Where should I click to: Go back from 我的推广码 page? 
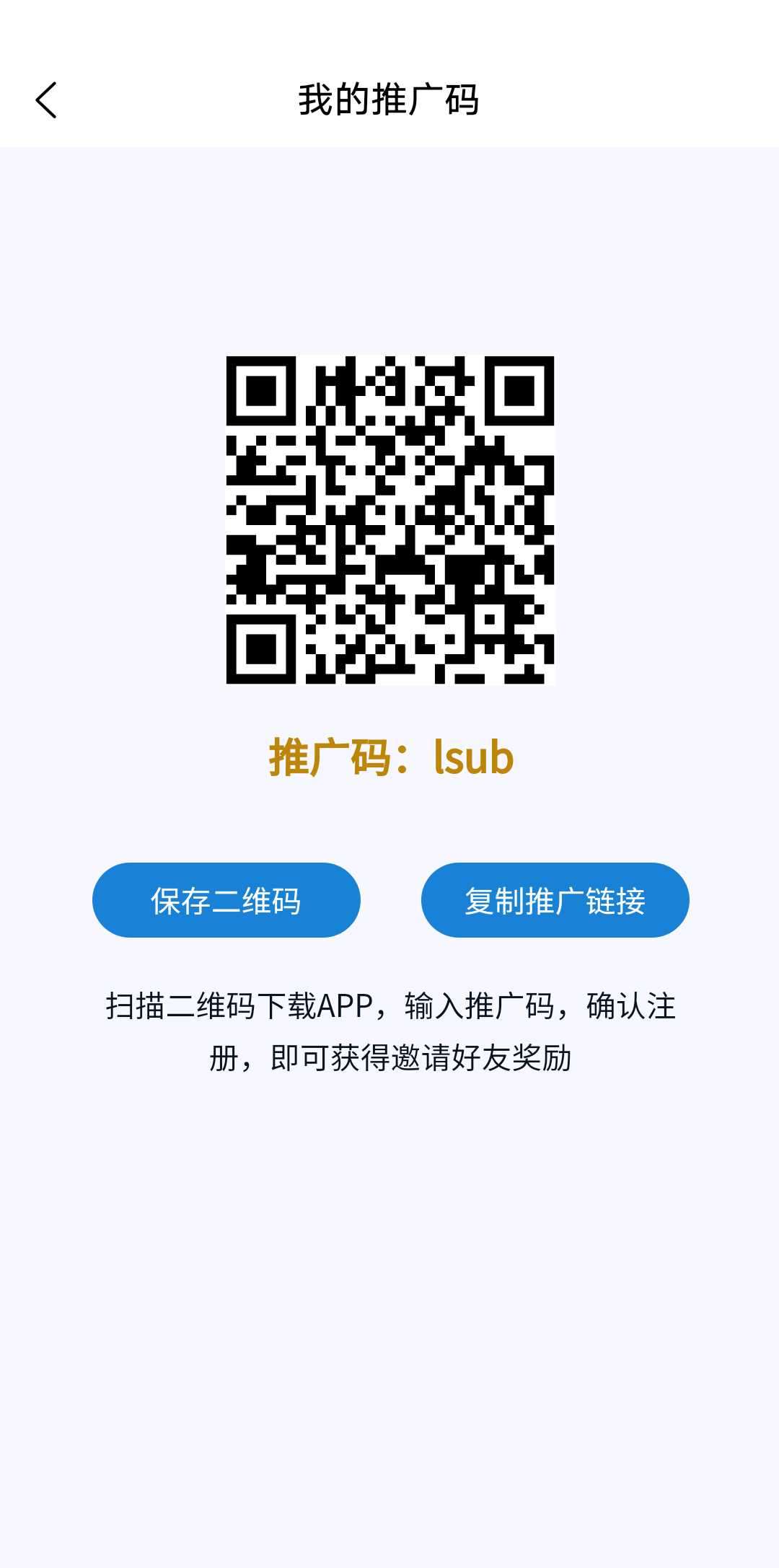click(x=46, y=100)
